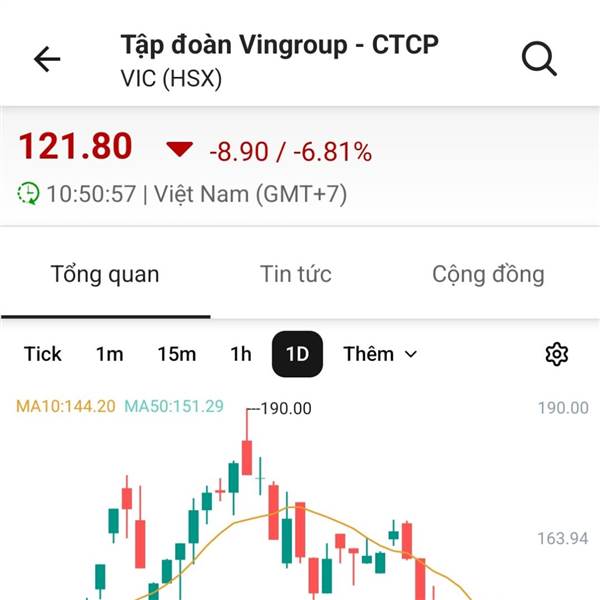Image resolution: width=600 pixels, height=600 pixels.
Task: Select the 1D chart interval
Action: [297, 354]
